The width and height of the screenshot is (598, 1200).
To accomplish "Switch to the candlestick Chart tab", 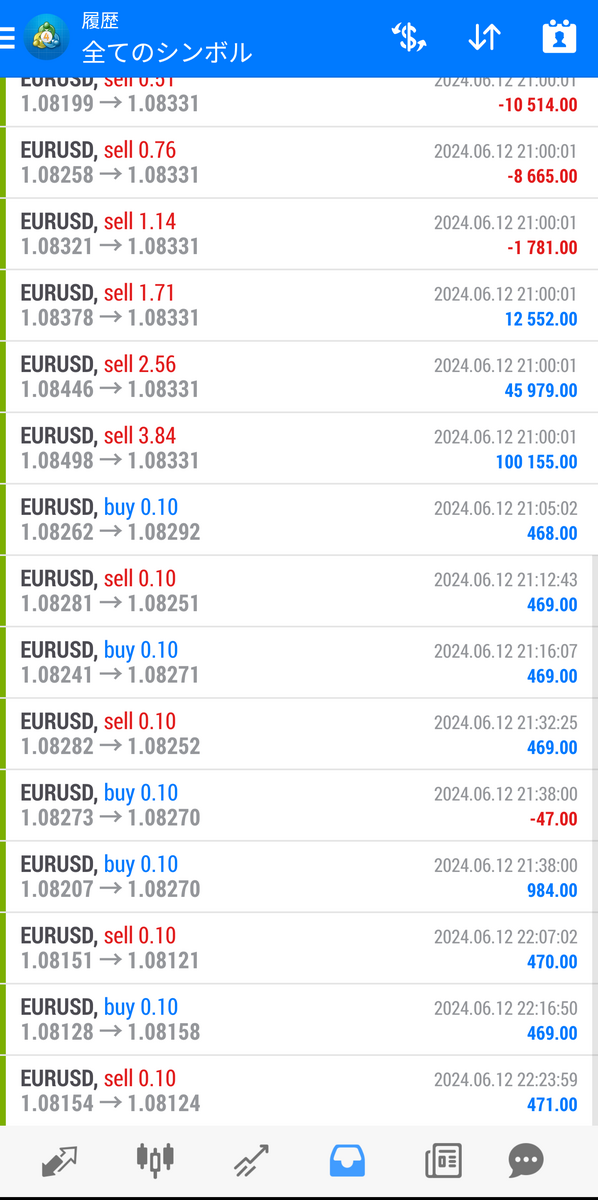I will point(155,1160).
